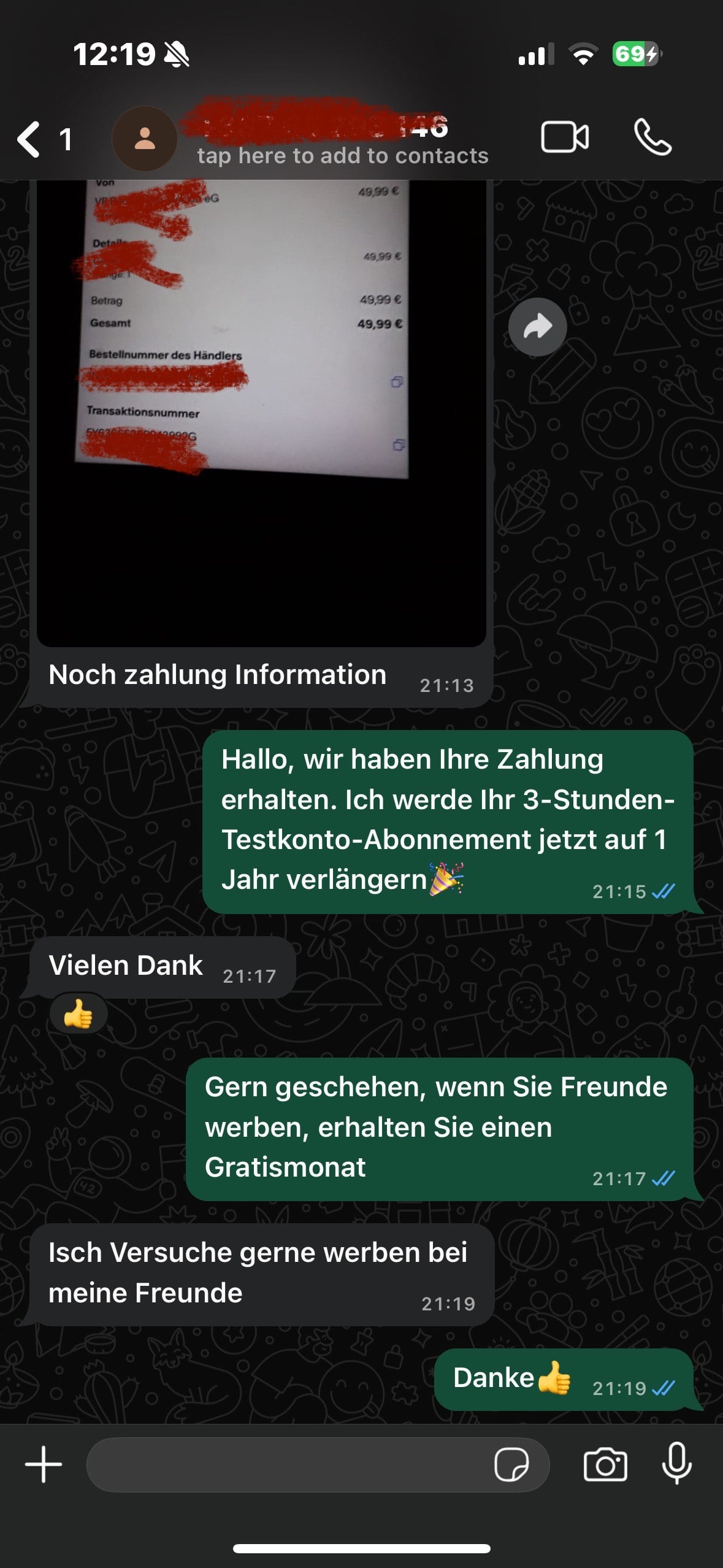Open the camera to send a photo
The height and width of the screenshot is (1568, 723).
point(605,1464)
